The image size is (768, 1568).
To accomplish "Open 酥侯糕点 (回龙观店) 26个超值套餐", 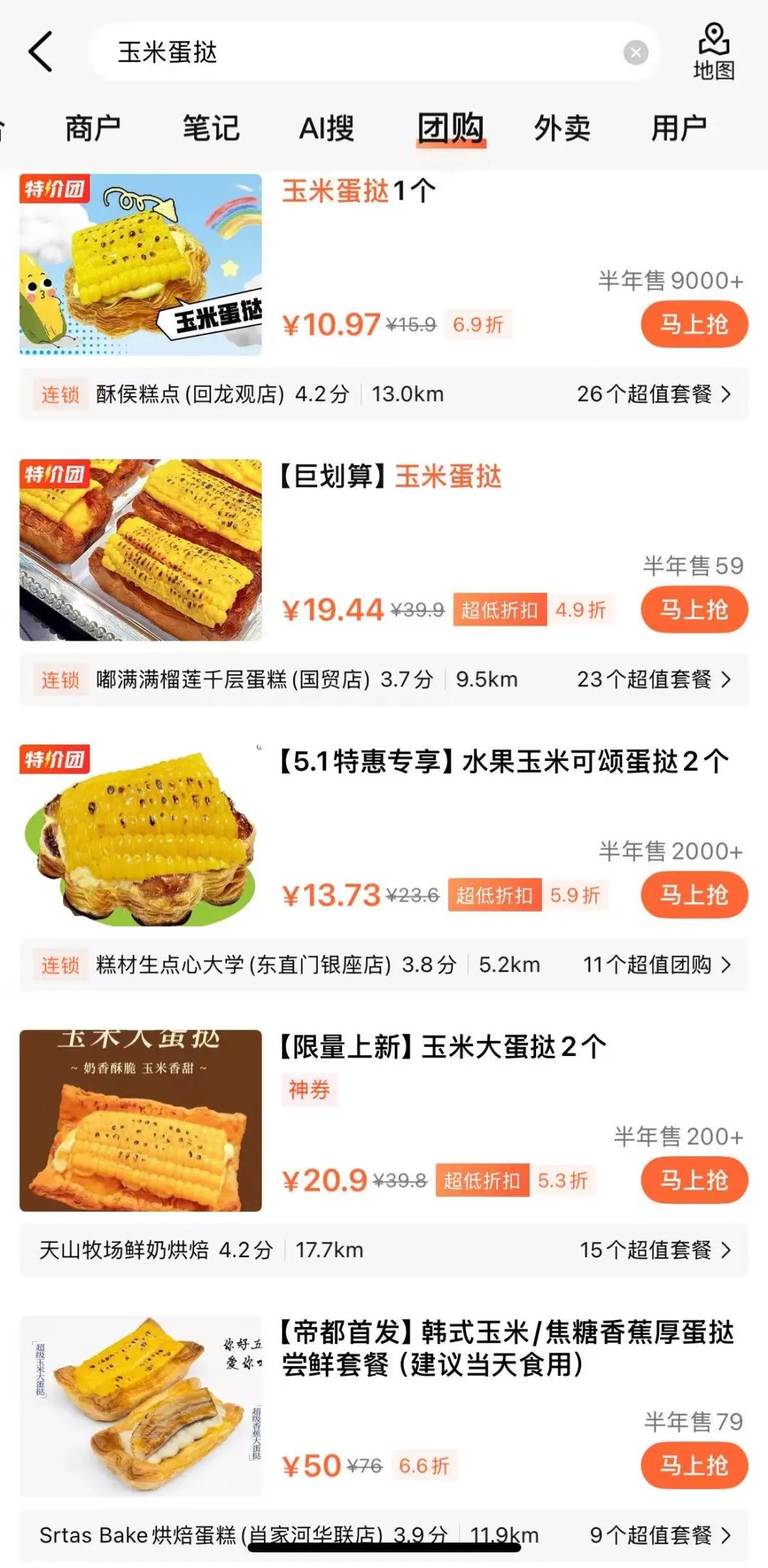I will tap(654, 394).
